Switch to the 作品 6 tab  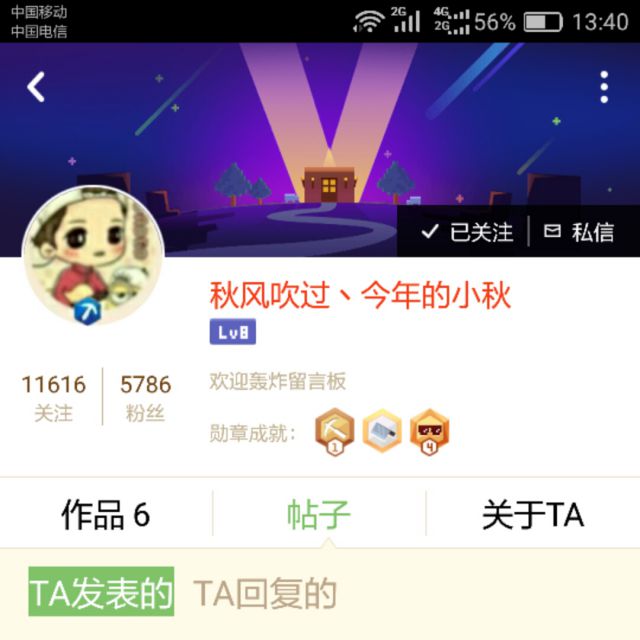point(106,515)
